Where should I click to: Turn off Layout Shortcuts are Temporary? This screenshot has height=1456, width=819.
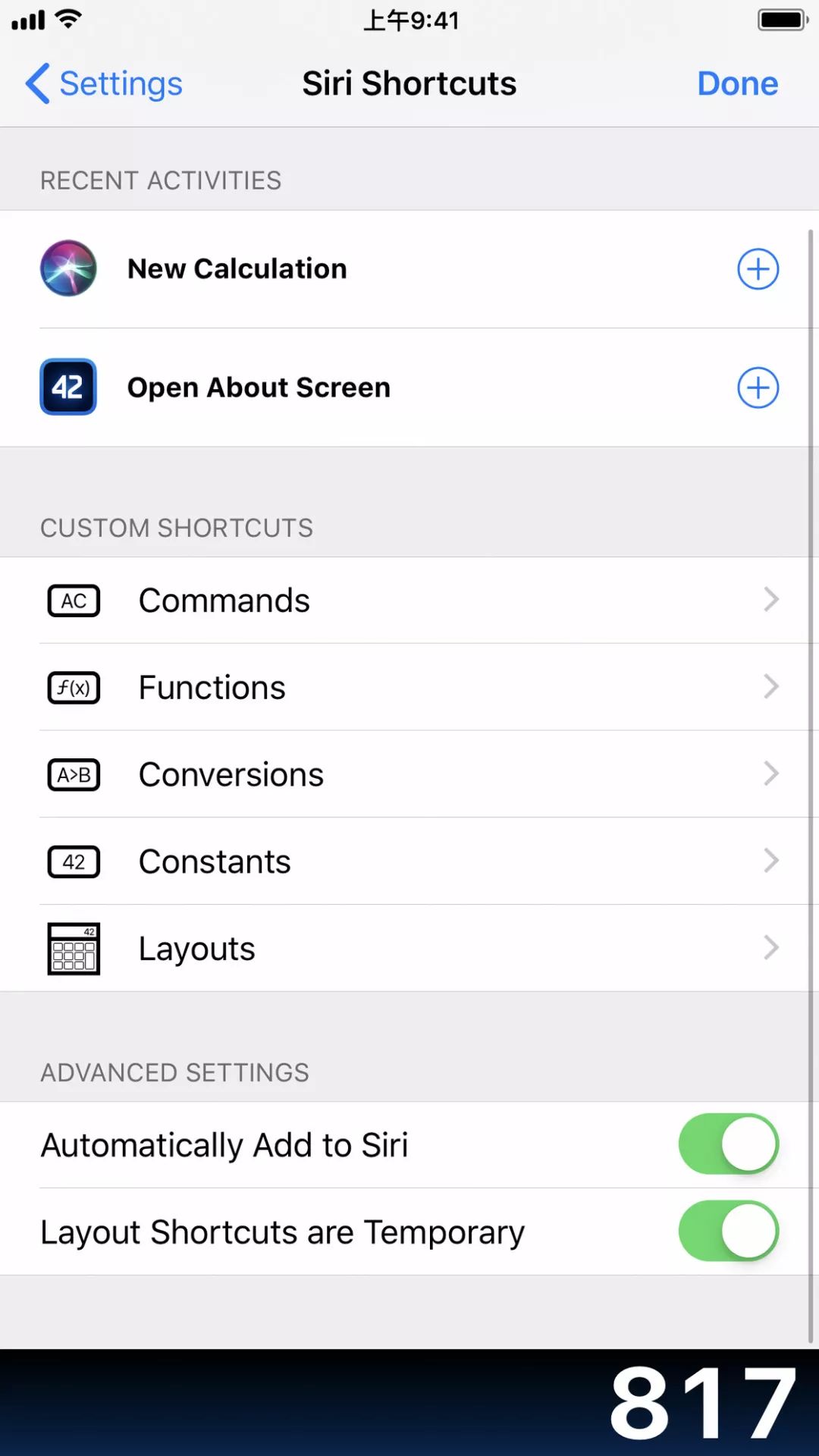(728, 1231)
